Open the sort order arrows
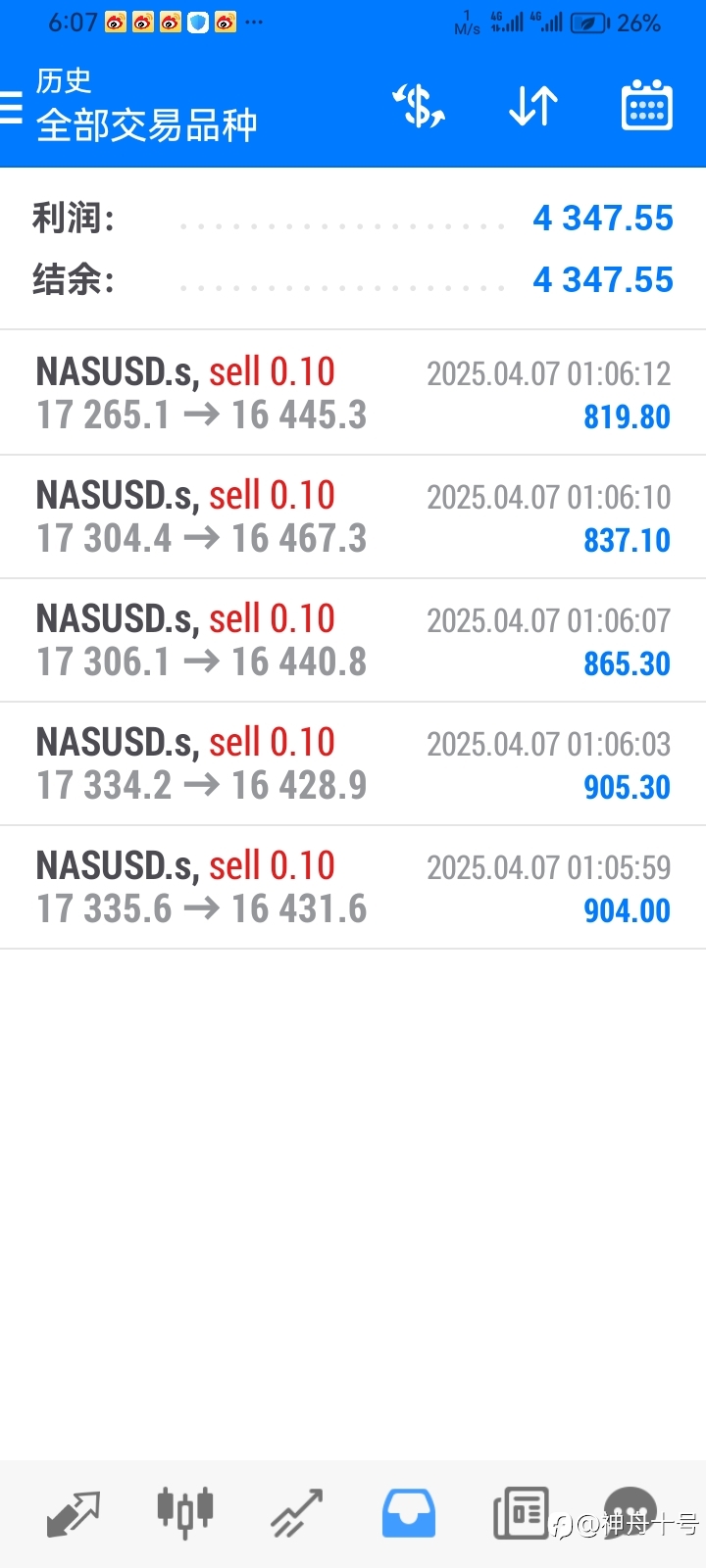The height and width of the screenshot is (1568, 706). pyautogui.click(x=533, y=106)
